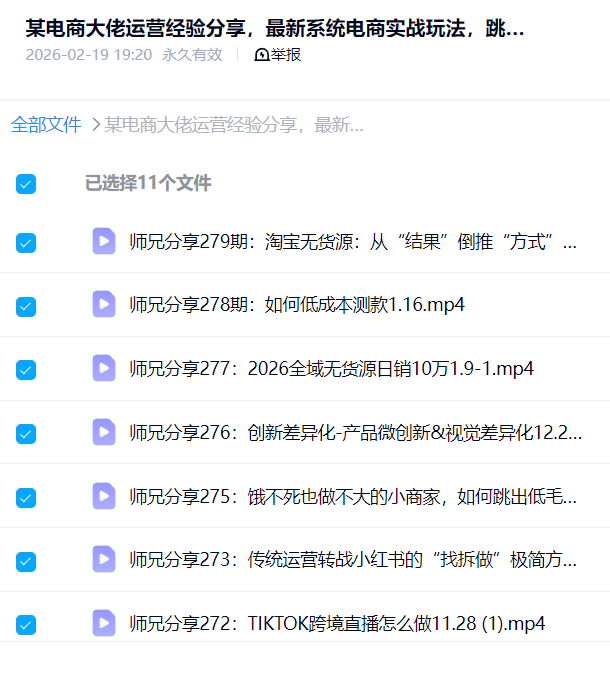Image resolution: width=610 pixels, height=675 pixels.
Task: Uncheck the 师兄分享275 file checkbox
Action: tap(26, 497)
